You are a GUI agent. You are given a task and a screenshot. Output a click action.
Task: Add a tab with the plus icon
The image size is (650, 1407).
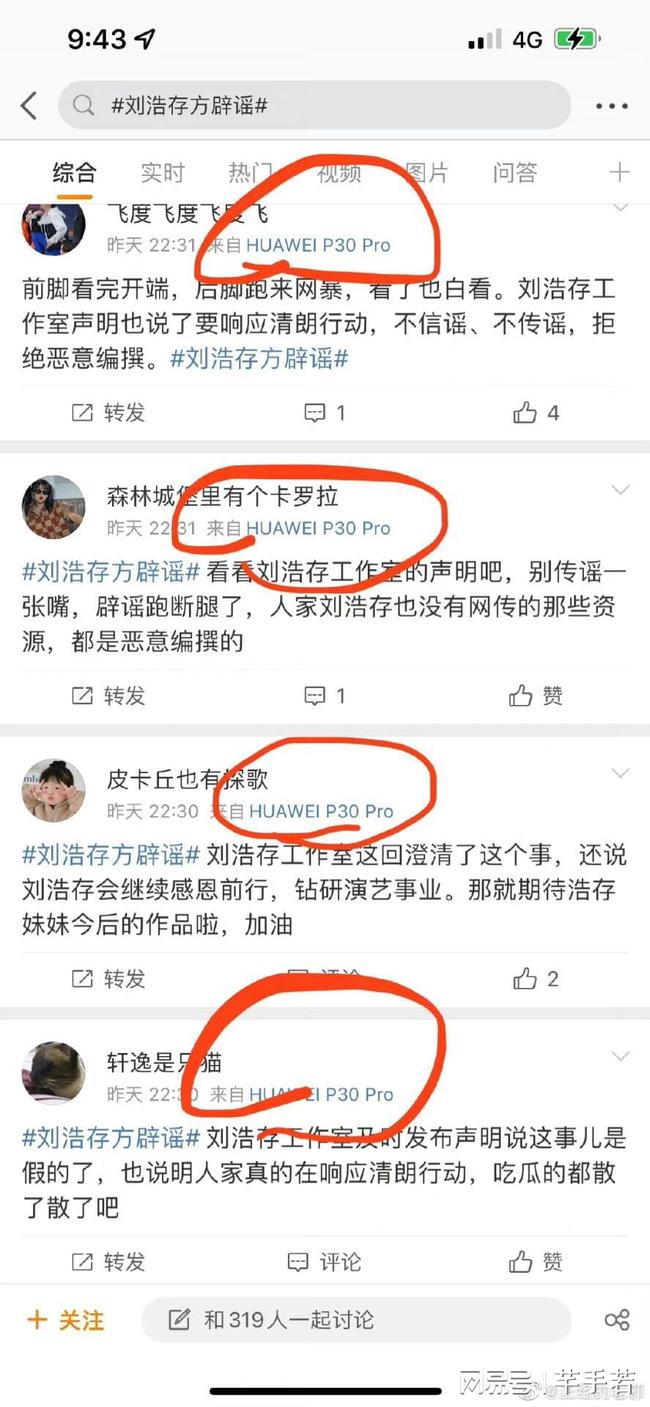tap(619, 173)
